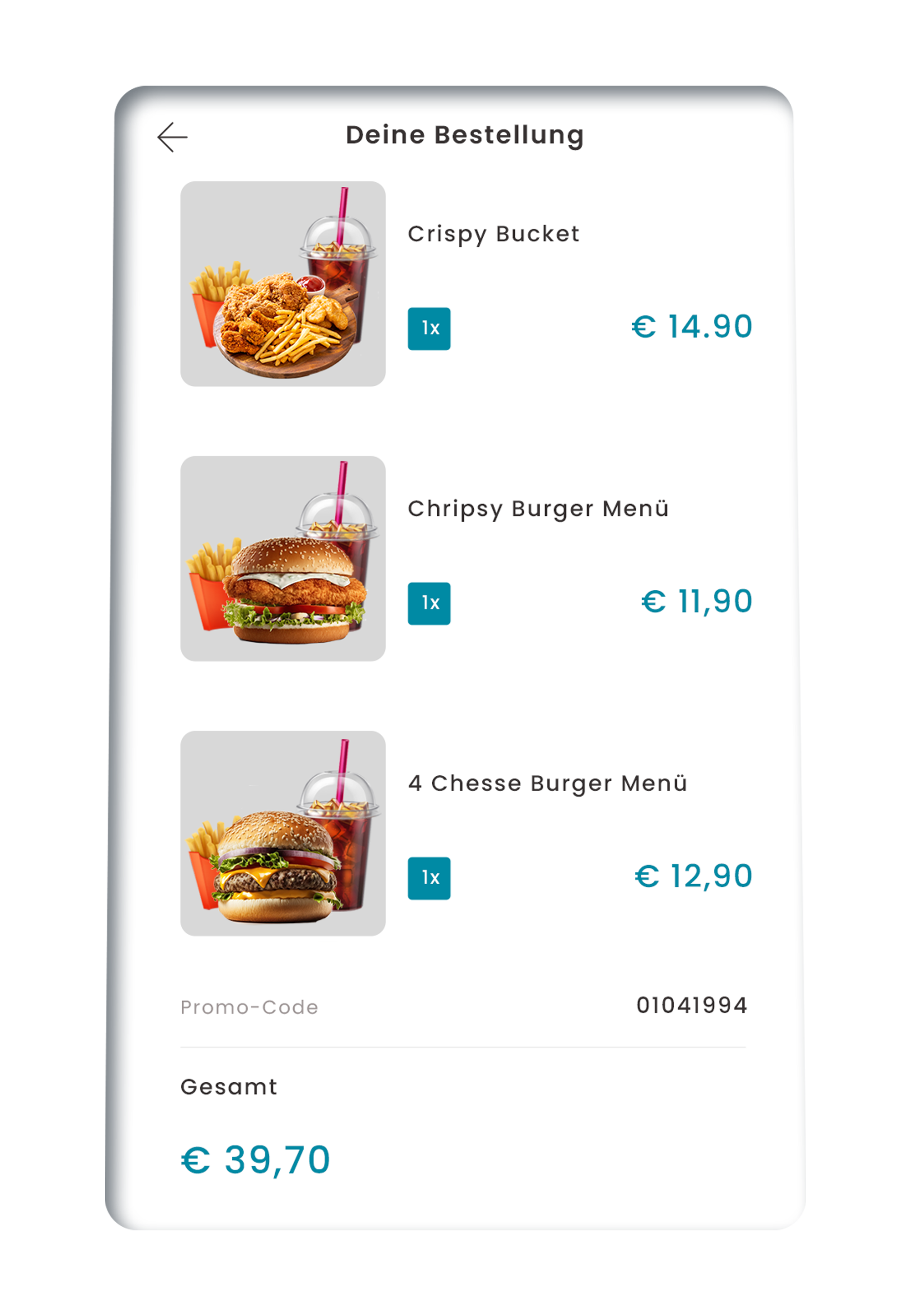Change the 1x quantity of Crispy Bucket
Image resolution: width=911 pixels, height=1316 pixels.
click(429, 329)
